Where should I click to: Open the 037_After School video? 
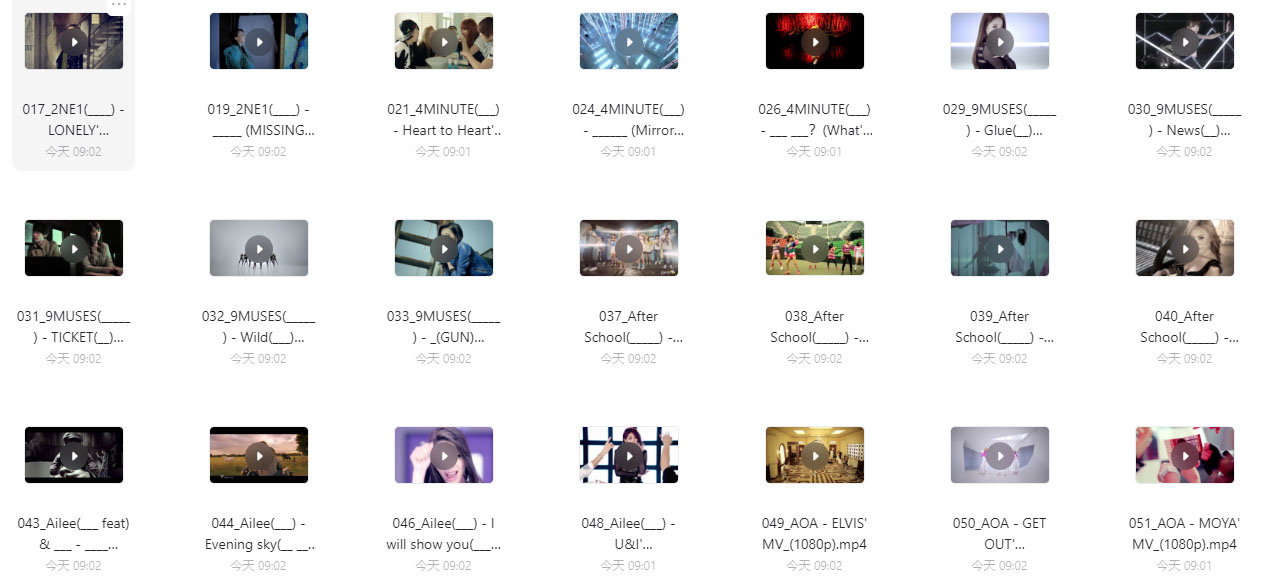629,248
